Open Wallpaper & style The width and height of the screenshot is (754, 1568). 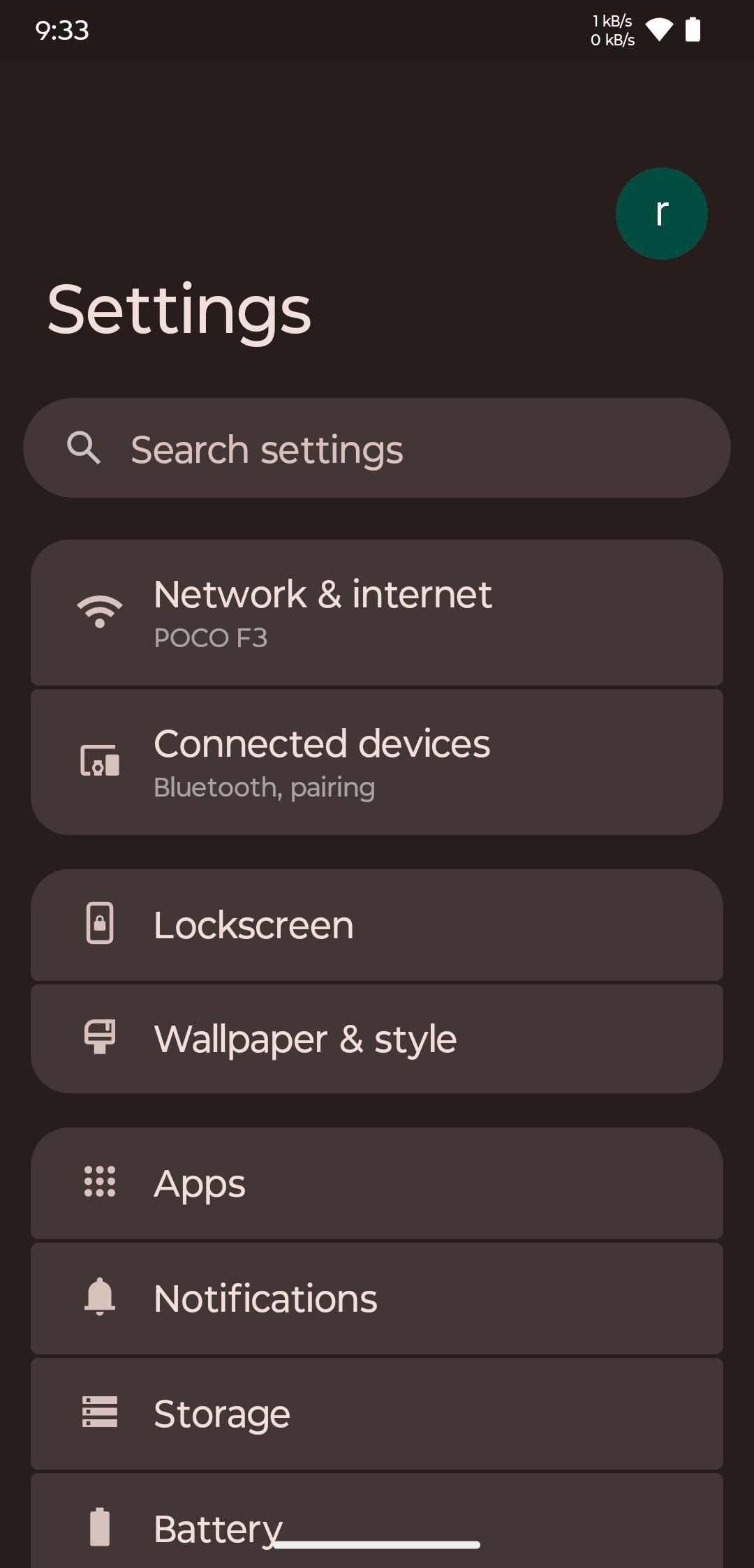coord(377,1039)
